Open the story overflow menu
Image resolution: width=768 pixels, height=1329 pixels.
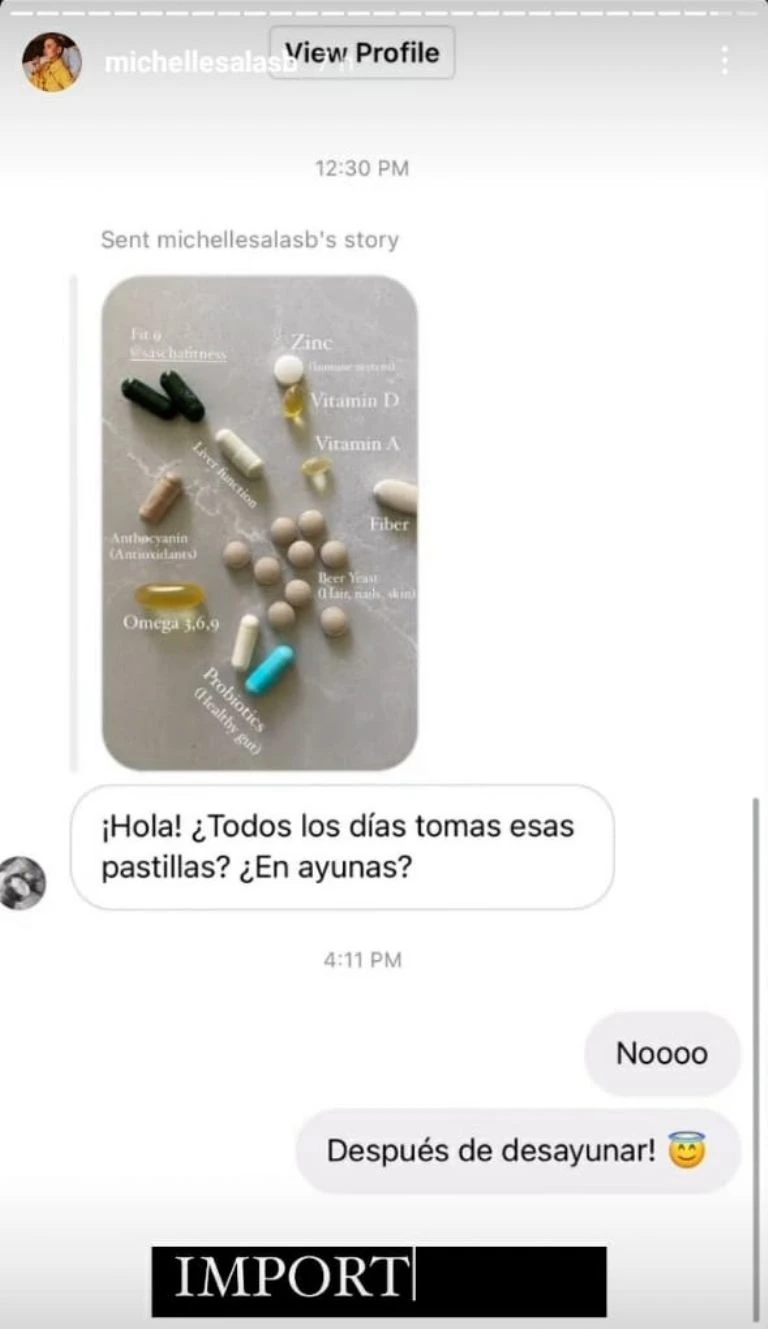[724, 60]
